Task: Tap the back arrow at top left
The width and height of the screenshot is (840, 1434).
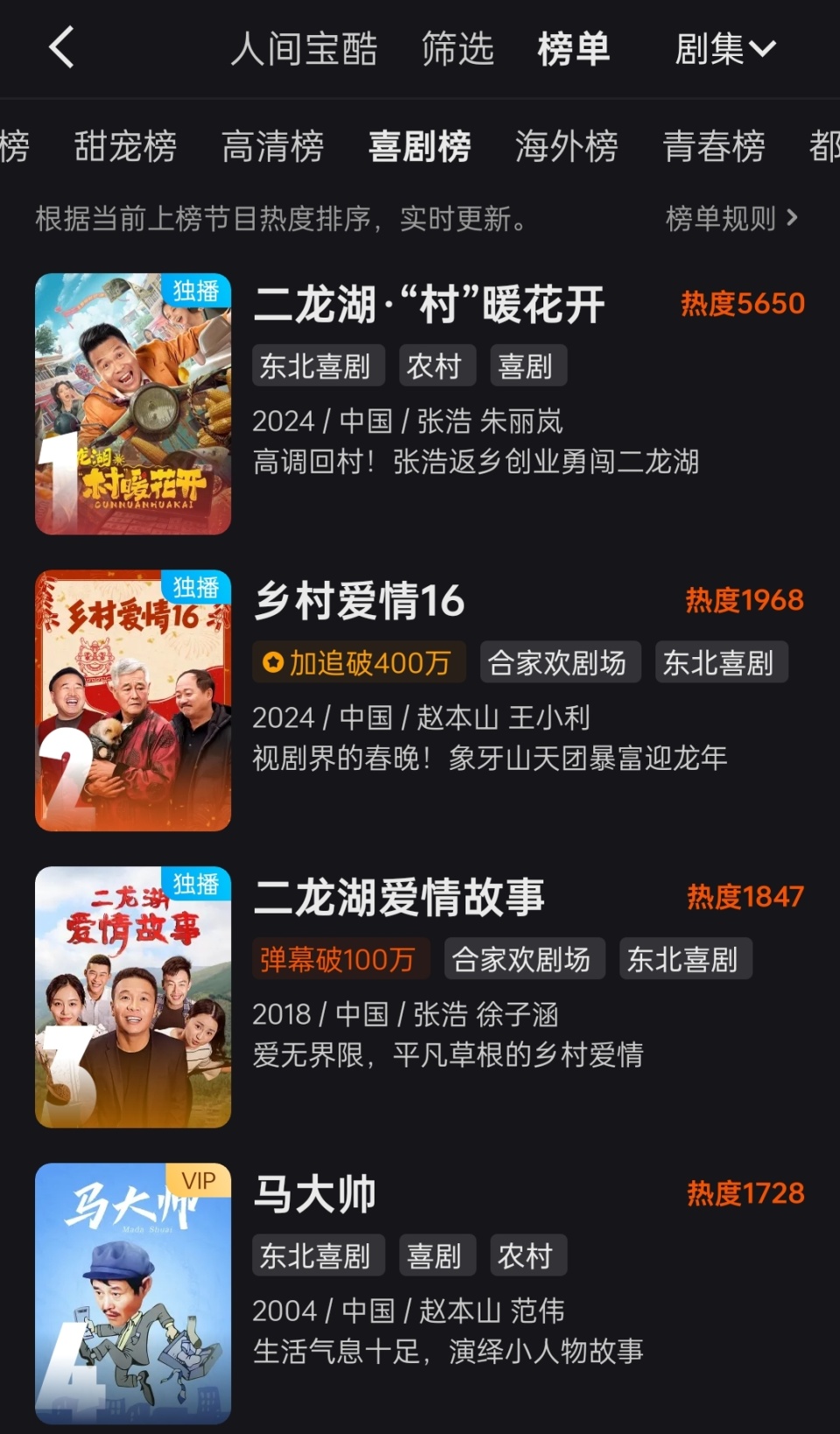Action: (x=59, y=48)
